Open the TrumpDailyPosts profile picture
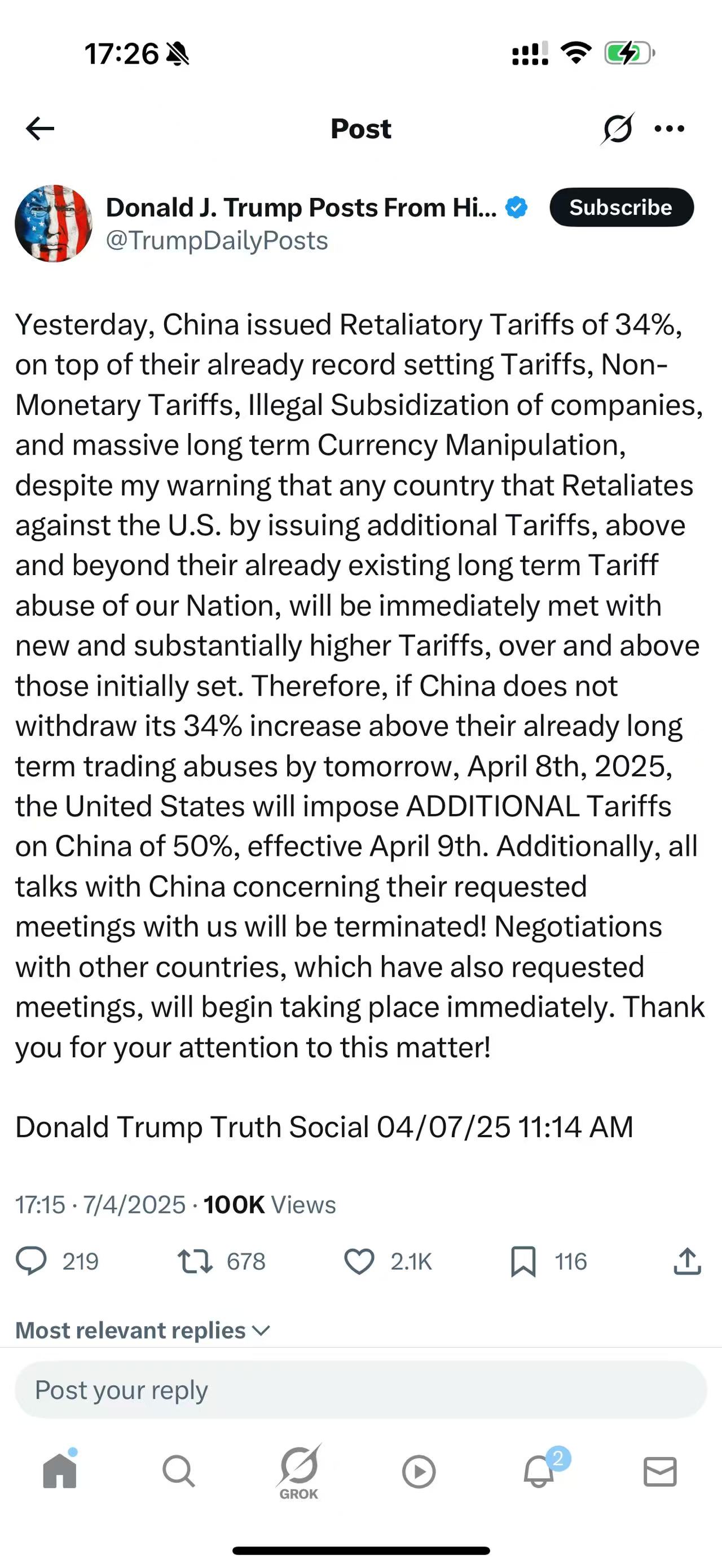722x1568 pixels. coord(54,223)
